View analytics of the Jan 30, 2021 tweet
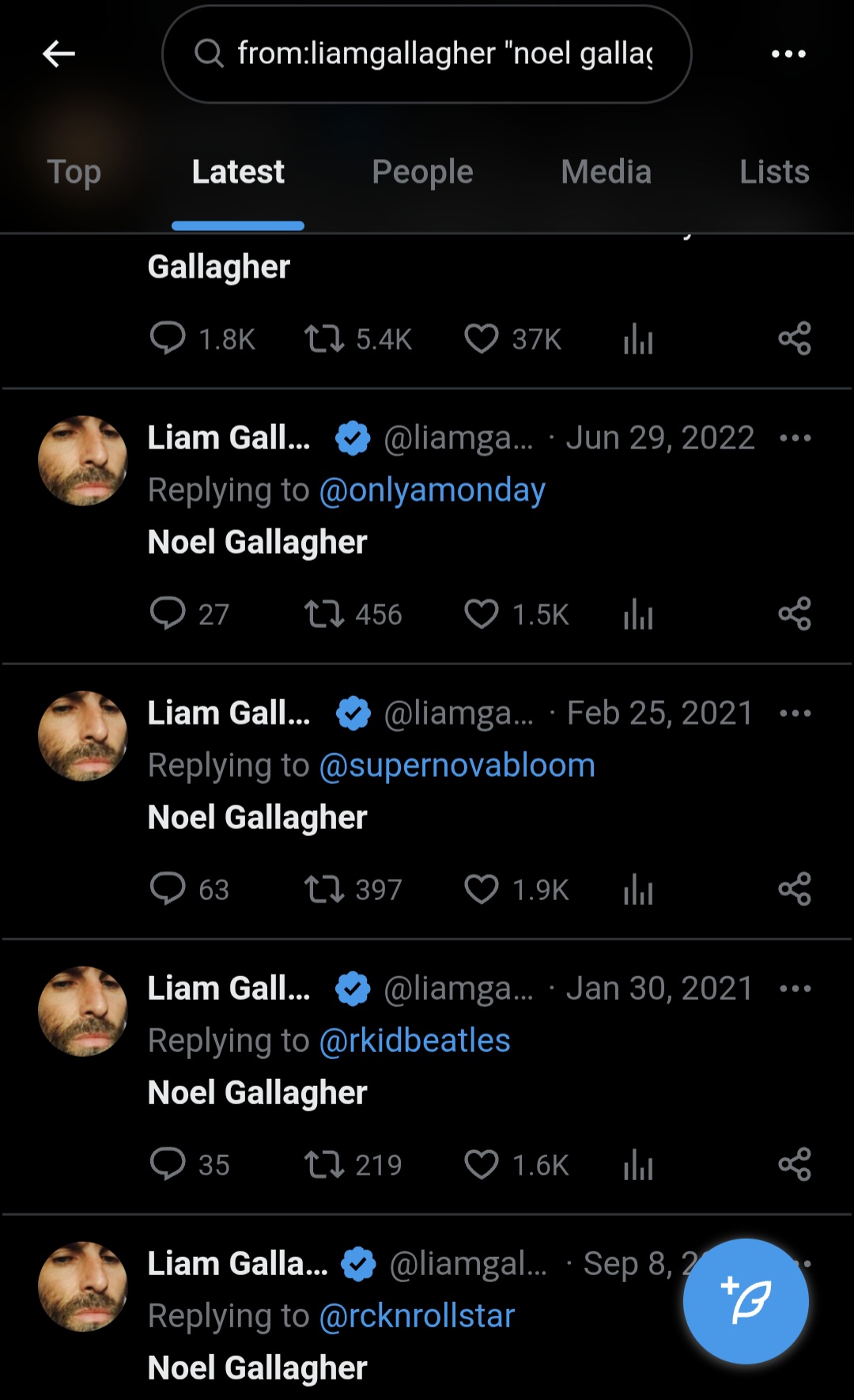Viewport: 854px width, 1400px height. coord(638,1164)
